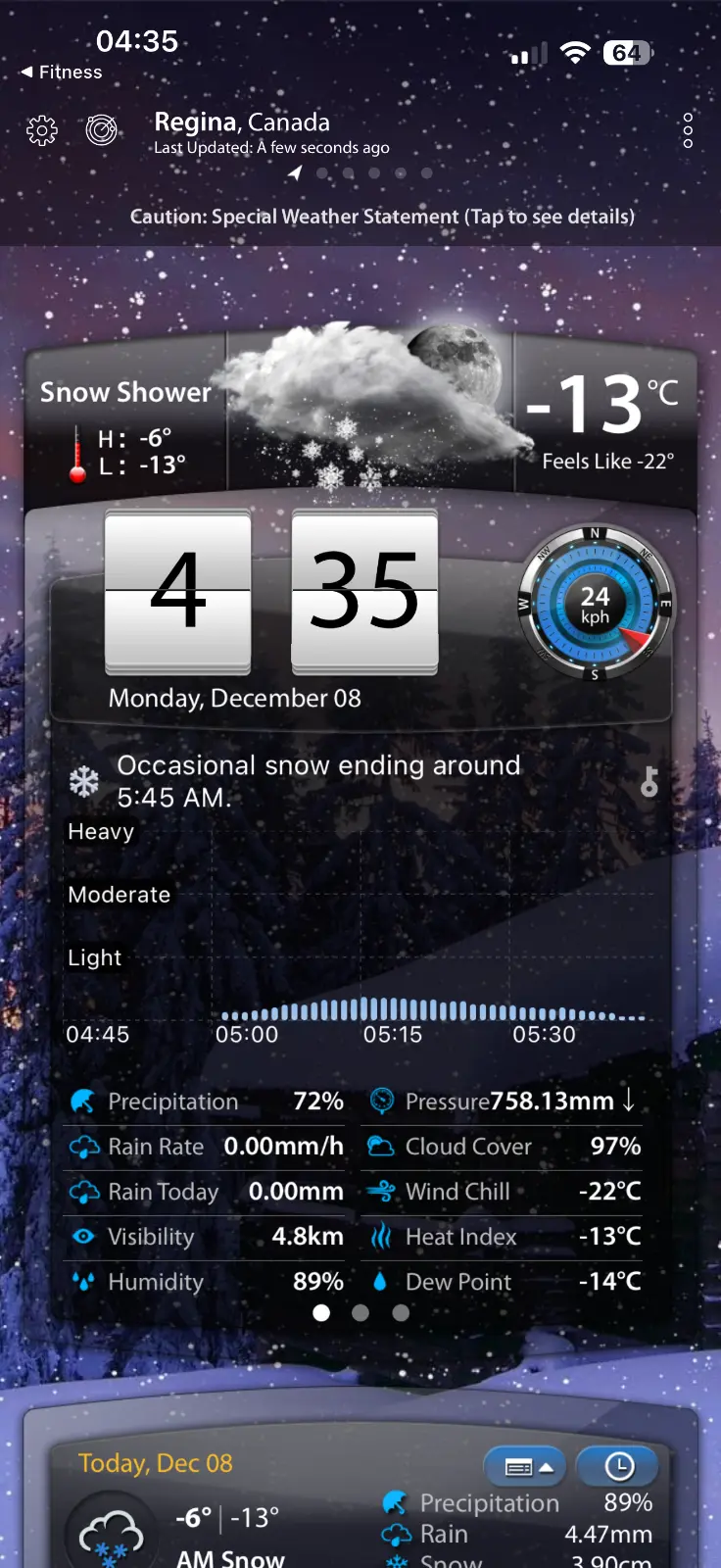Open the settings gear
Screen dimensions: 721x1568
point(42,130)
